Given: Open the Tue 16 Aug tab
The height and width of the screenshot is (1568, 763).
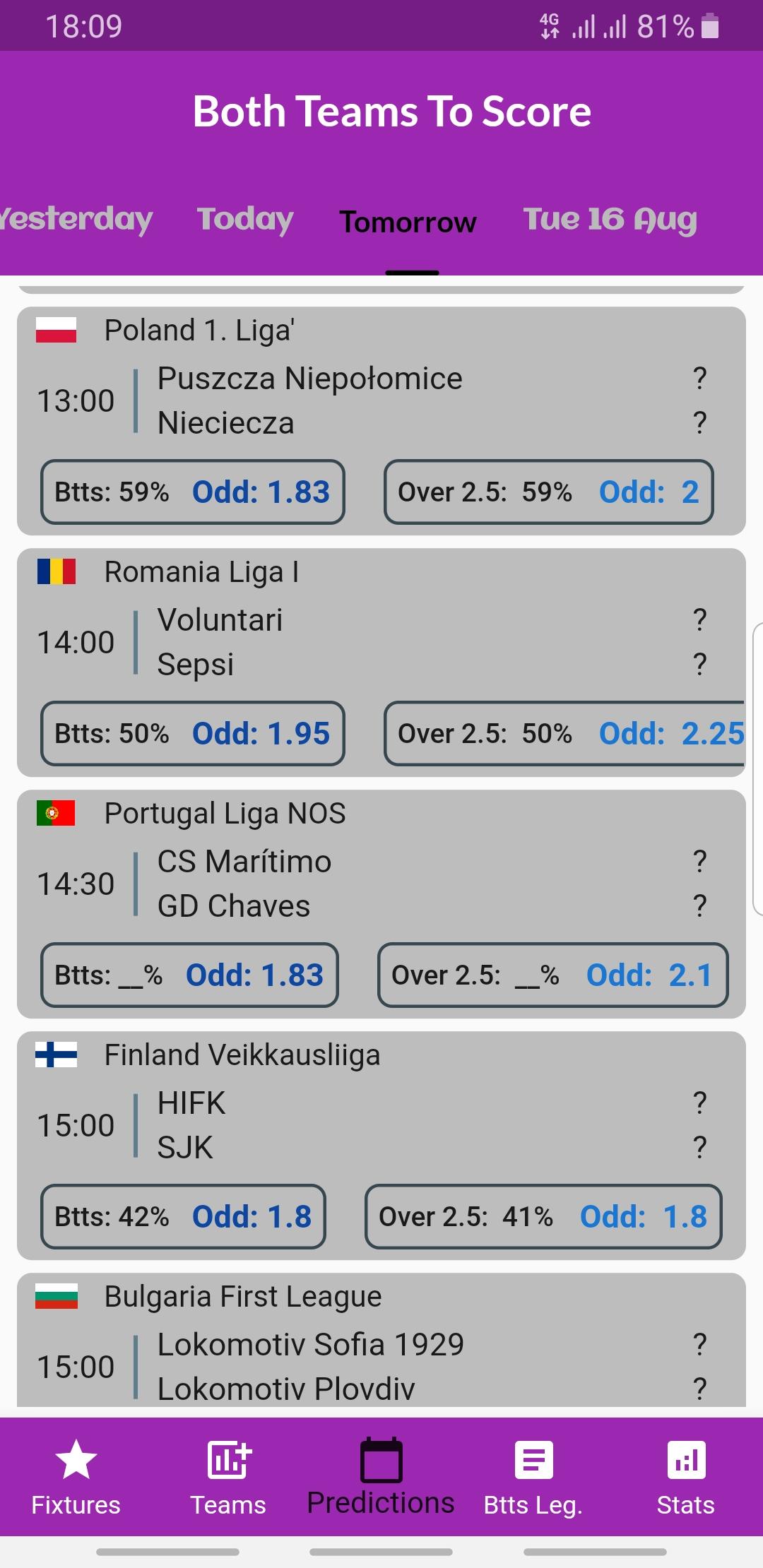Looking at the screenshot, I should (x=610, y=220).
